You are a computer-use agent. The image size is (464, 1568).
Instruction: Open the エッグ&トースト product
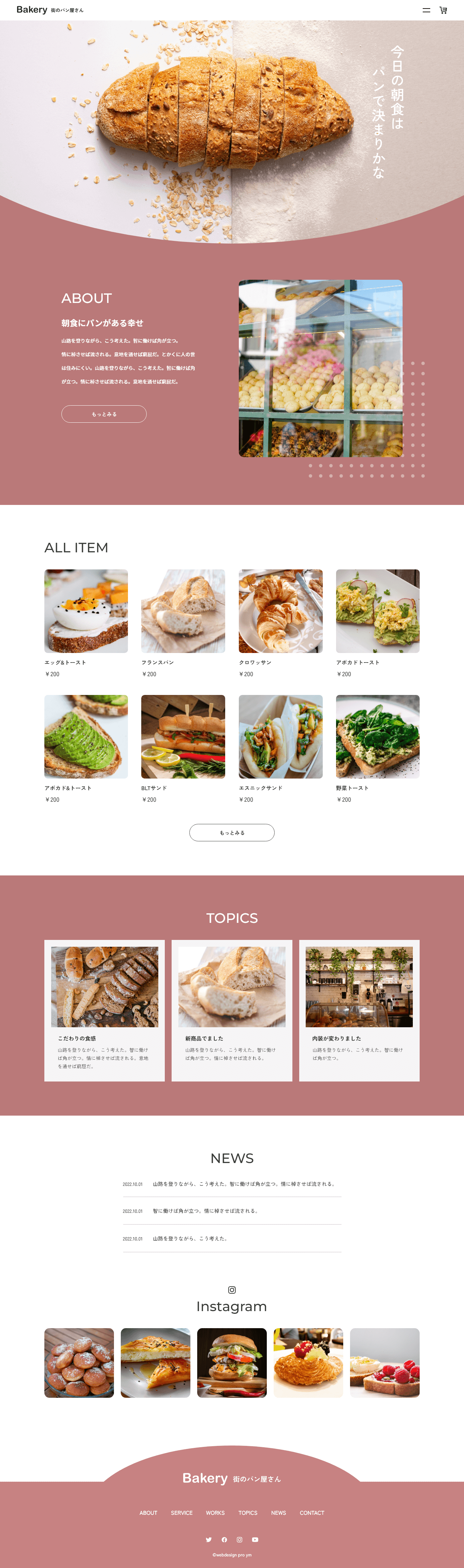point(86,611)
